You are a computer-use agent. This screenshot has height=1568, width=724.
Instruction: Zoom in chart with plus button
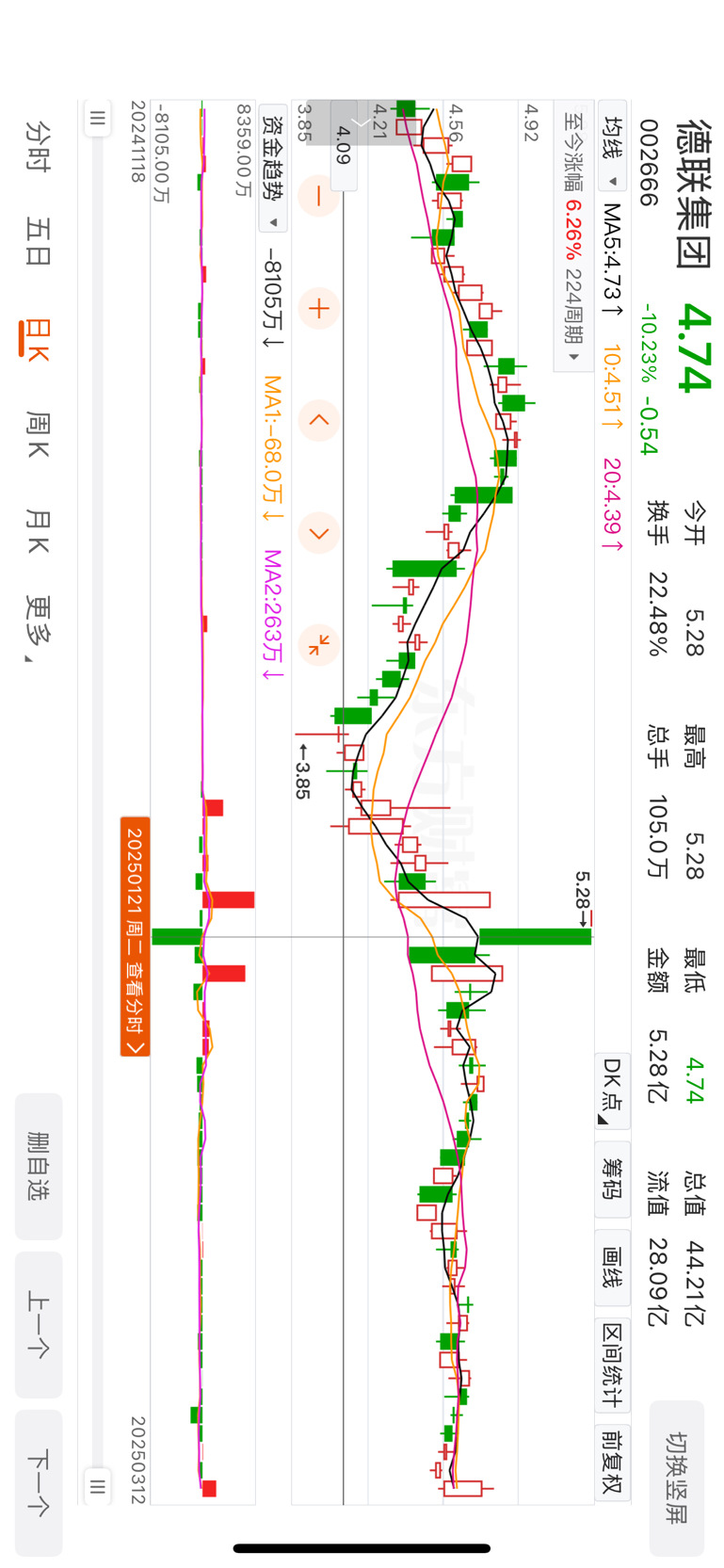(318, 308)
